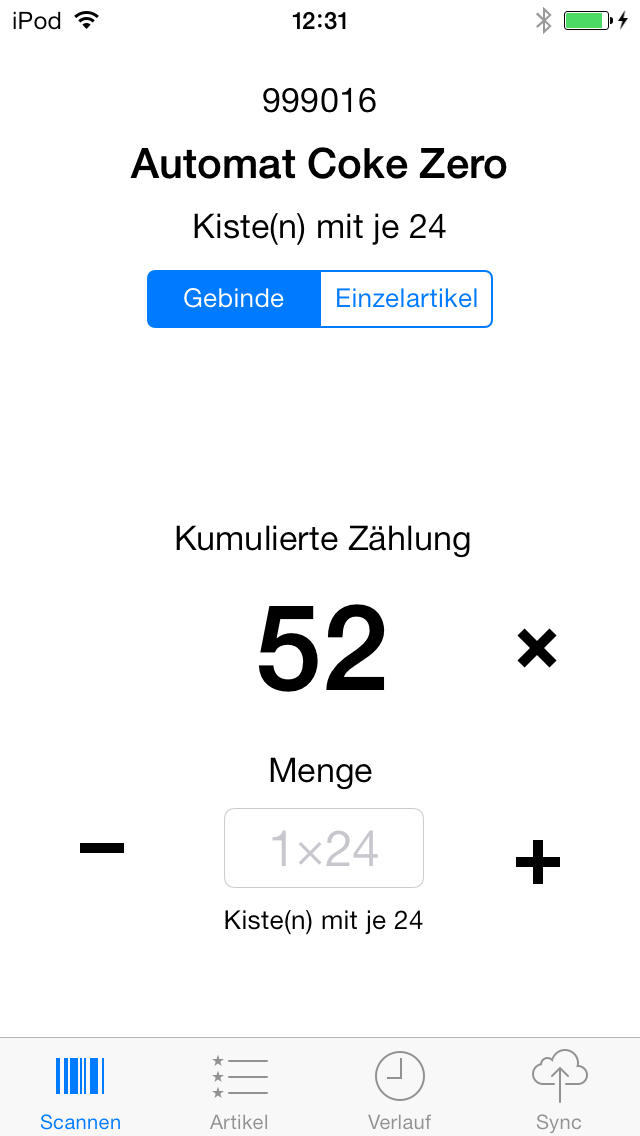Image resolution: width=640 pixels, height=1136 pixels.
Task: Switch to the Einzelartikel segment
Action: point(407,298)
